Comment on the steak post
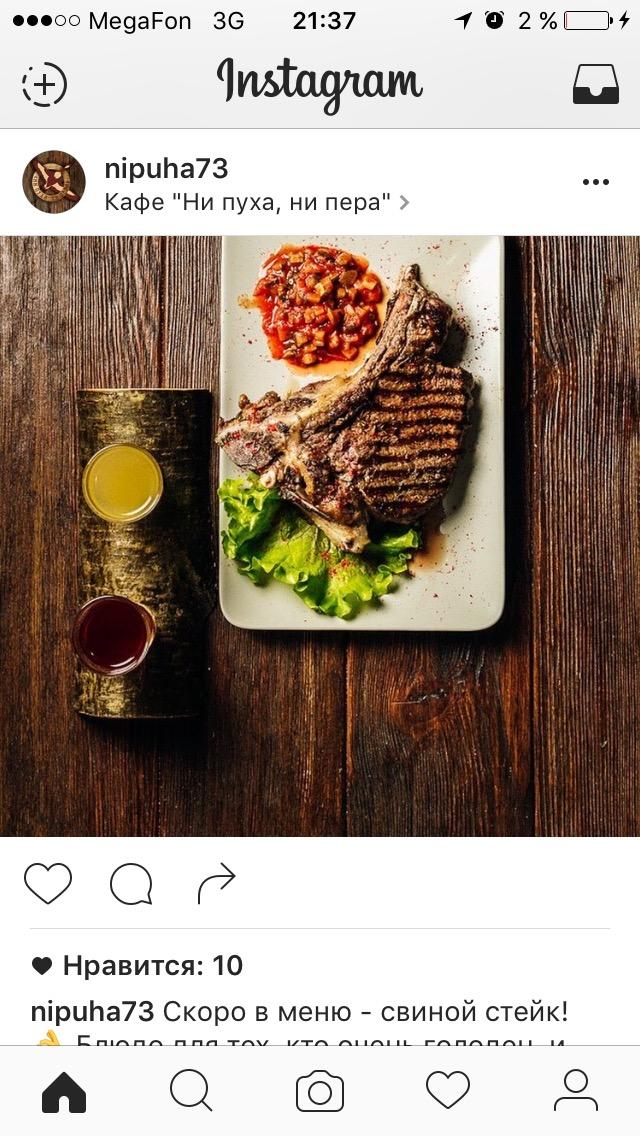 point(131,884)
